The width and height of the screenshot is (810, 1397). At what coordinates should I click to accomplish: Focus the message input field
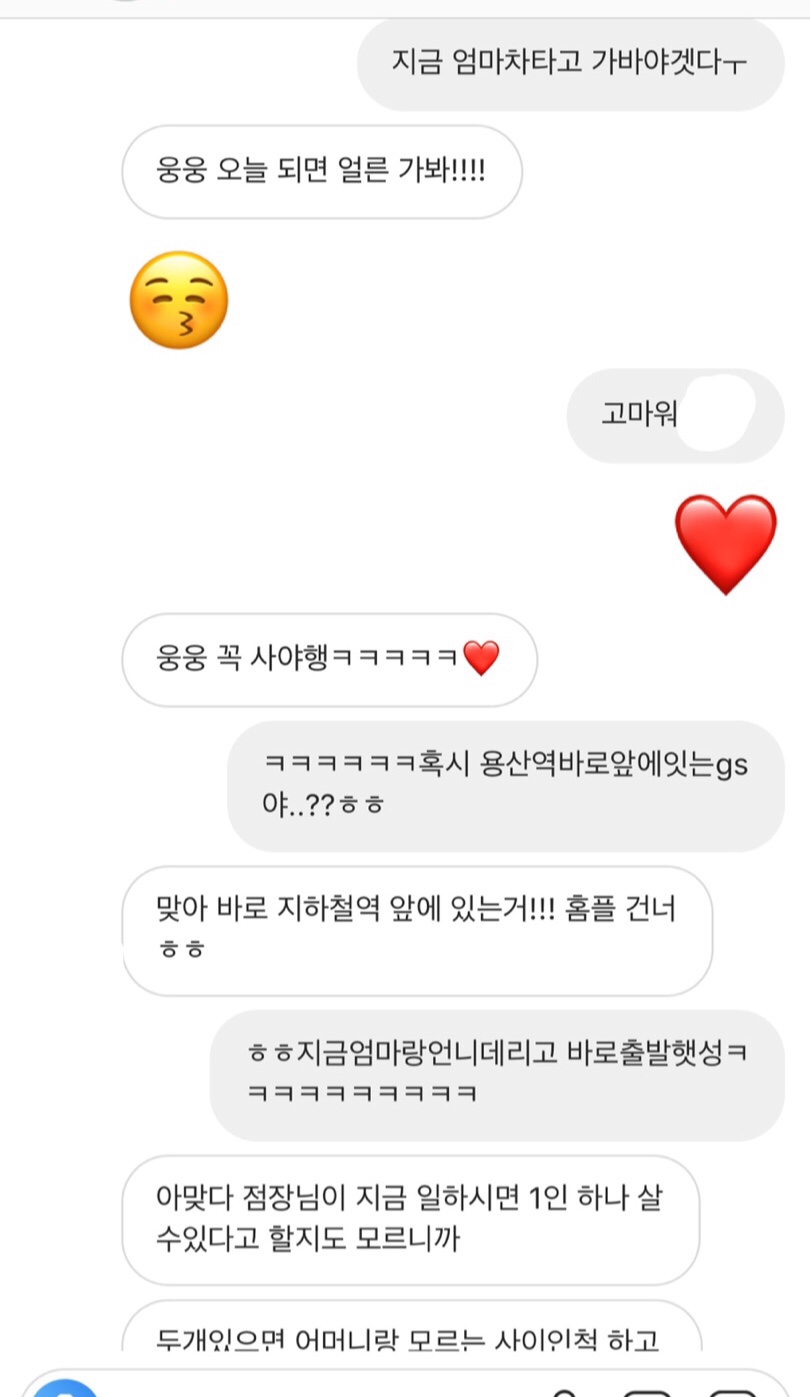pyautogui.click(x=300, y=1388)
